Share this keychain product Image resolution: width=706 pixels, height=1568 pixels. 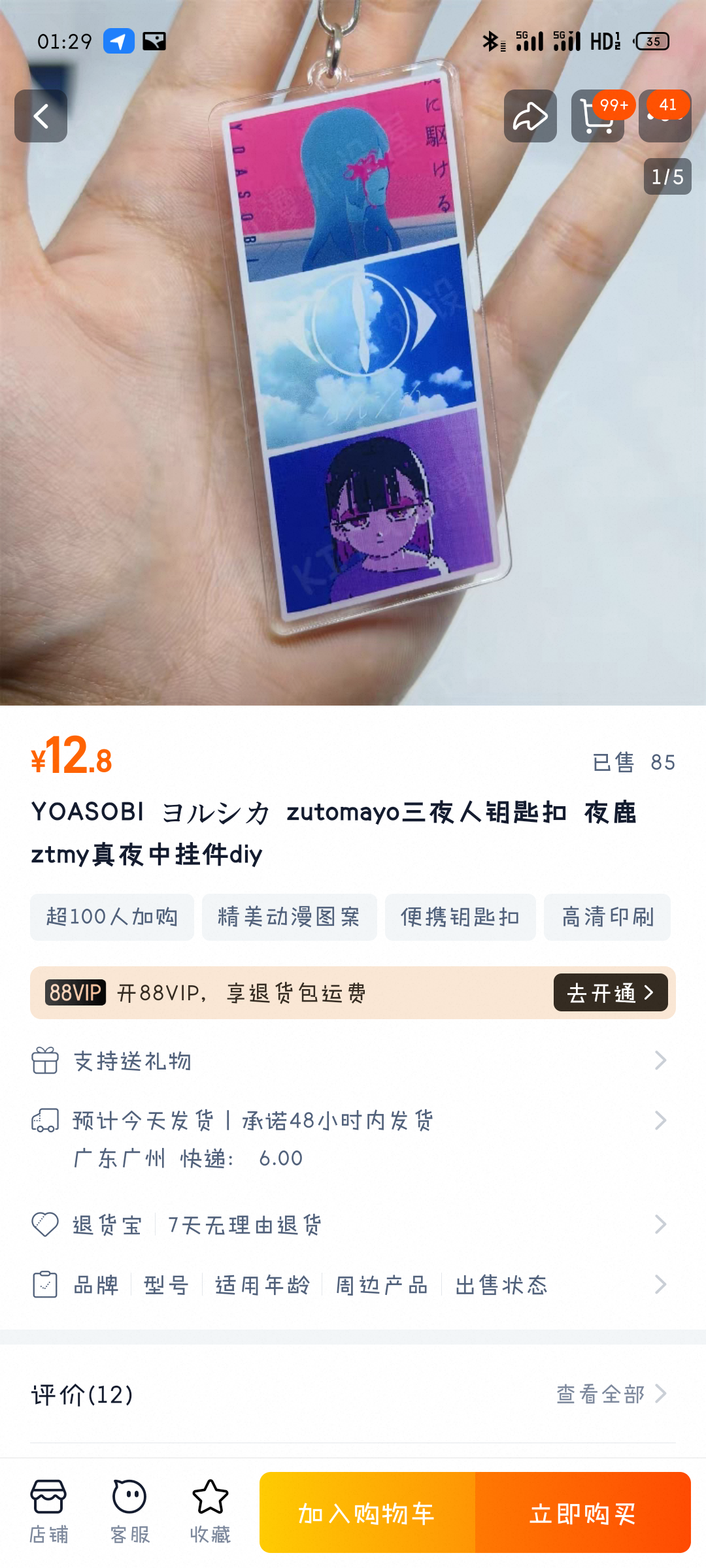pos(530,116)
